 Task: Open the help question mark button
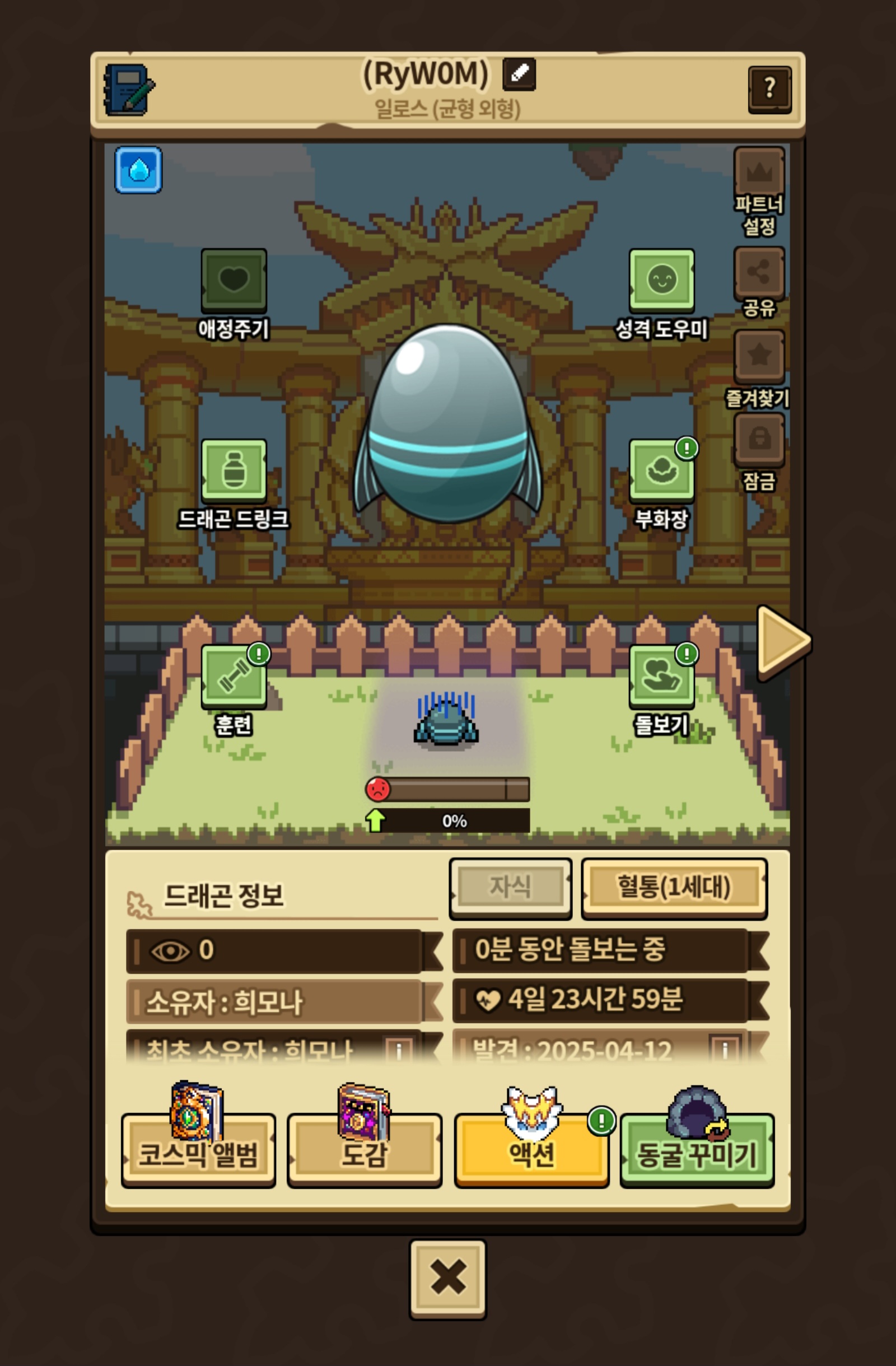click(x=769, y=89)
